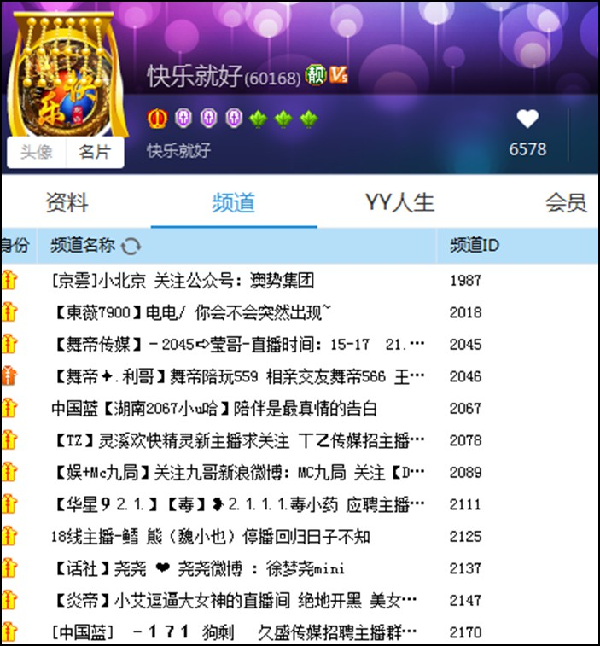Open channel 2078 【TZ】灵溪欢快精灵

point(238,440)
